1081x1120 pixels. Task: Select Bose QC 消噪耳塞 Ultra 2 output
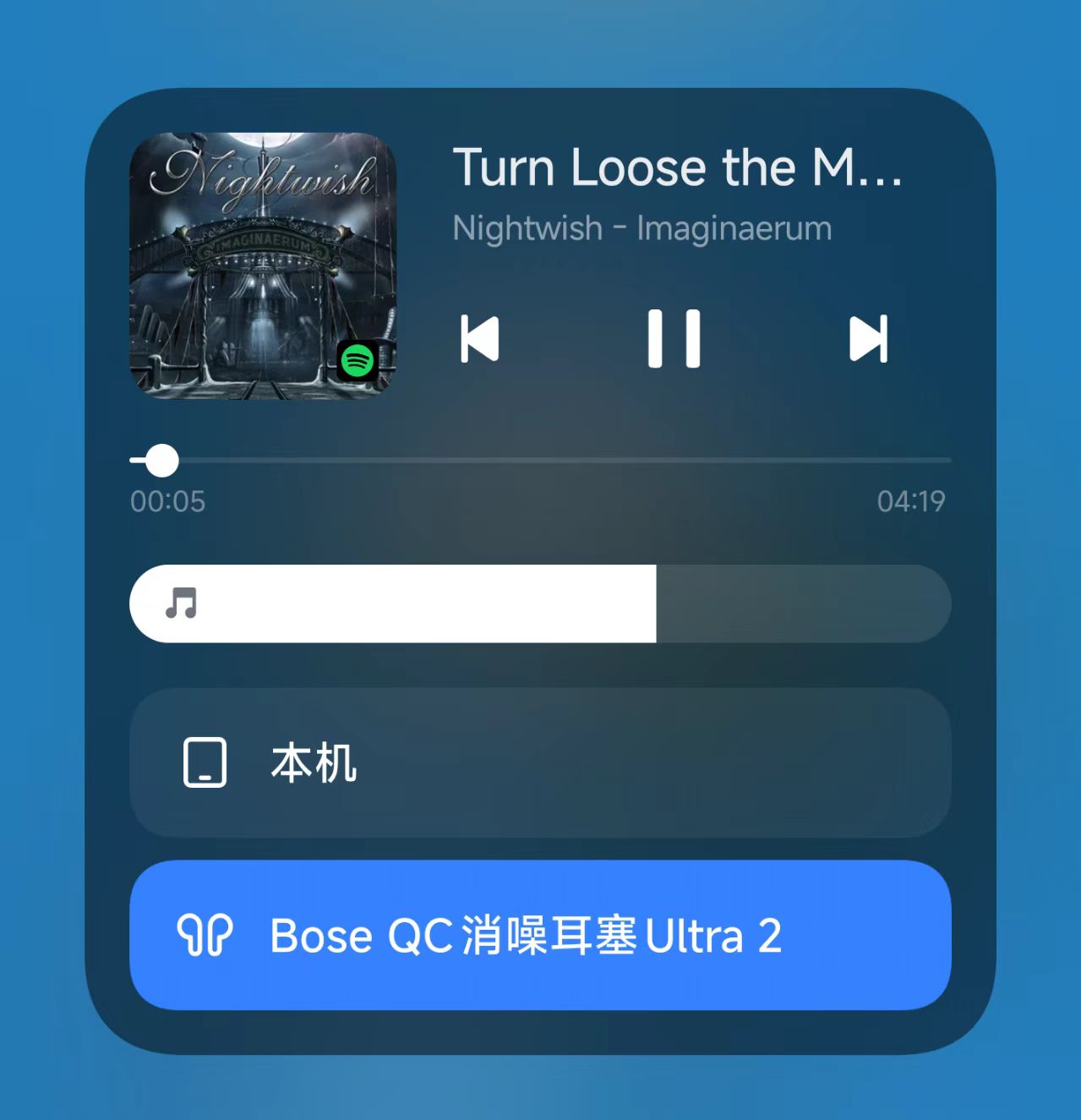click(x=539, y=935)
